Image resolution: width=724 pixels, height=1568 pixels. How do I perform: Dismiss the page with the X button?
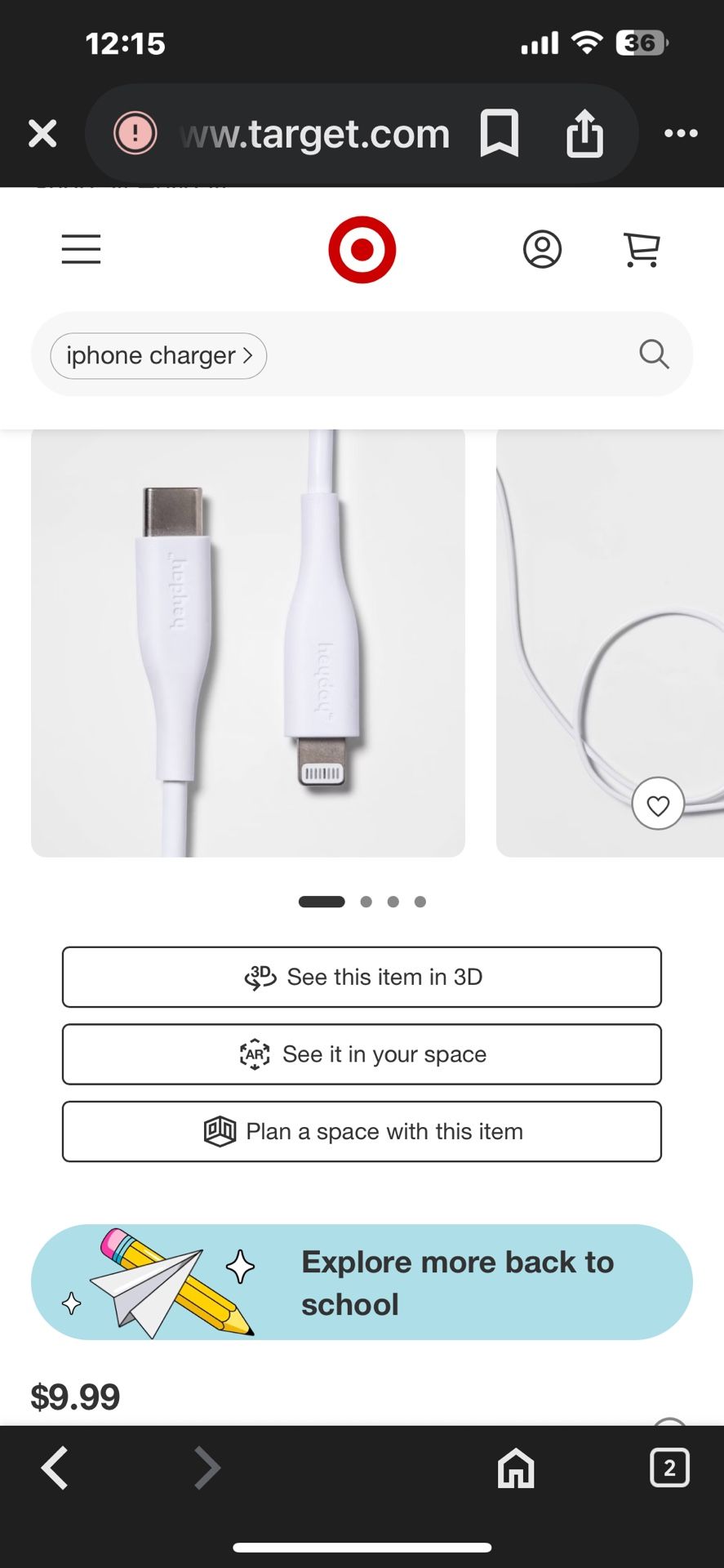42,133
